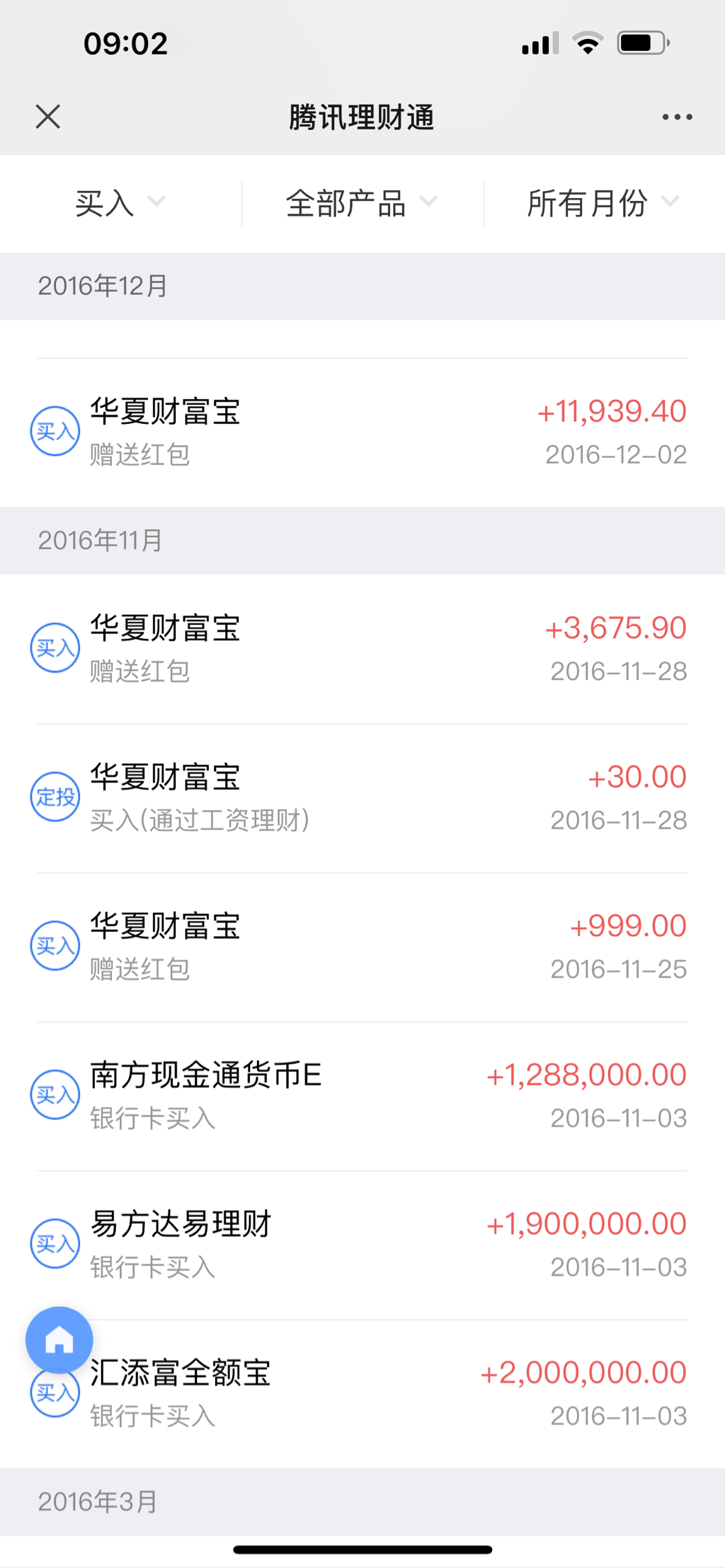The width and height of the screenshot is (725, 1568).
Task: View the +30.00 定投 华夏财富宝 record
Action: pyautogui.click(x=362, y=797)
